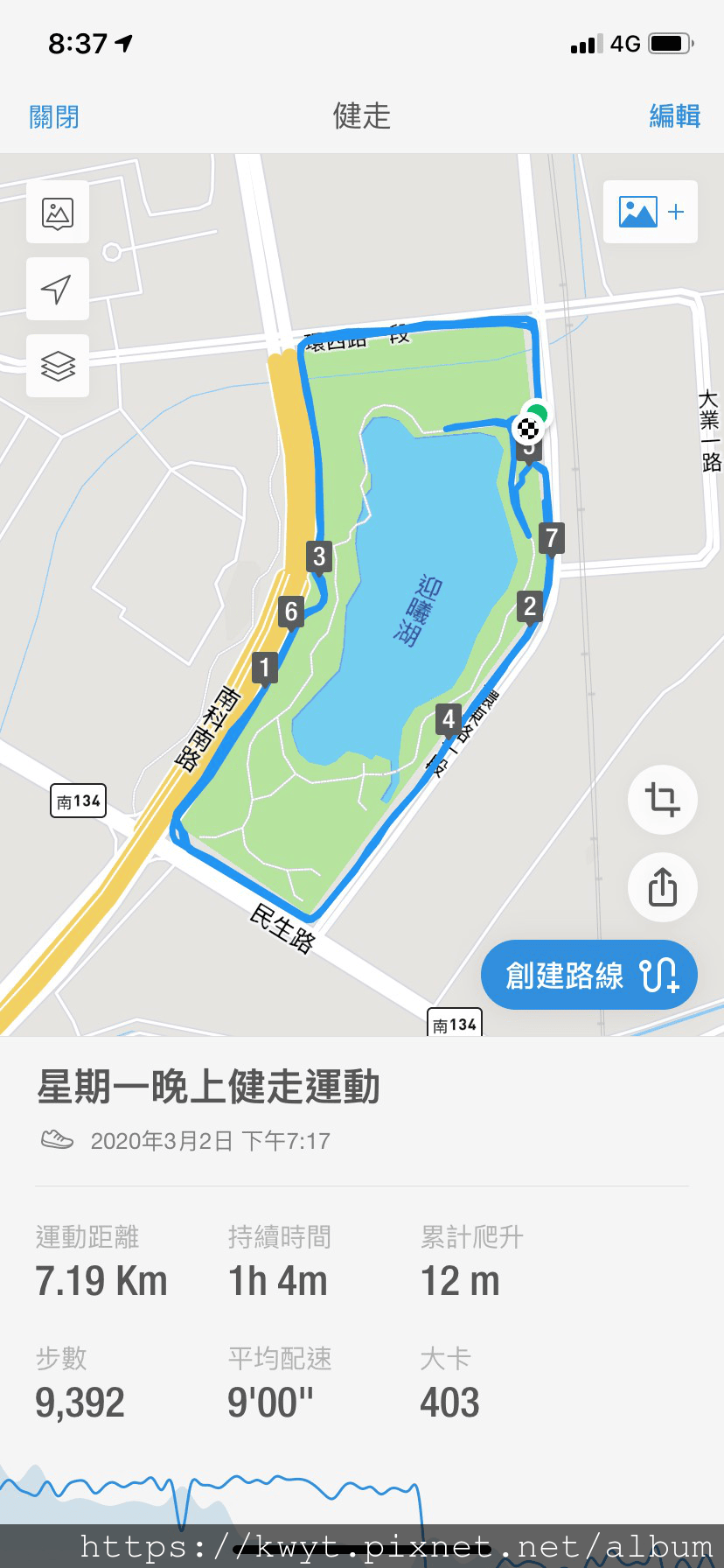
Task: Tap the crop map icon
Action: pyautogui.click(x=662, y=800)
